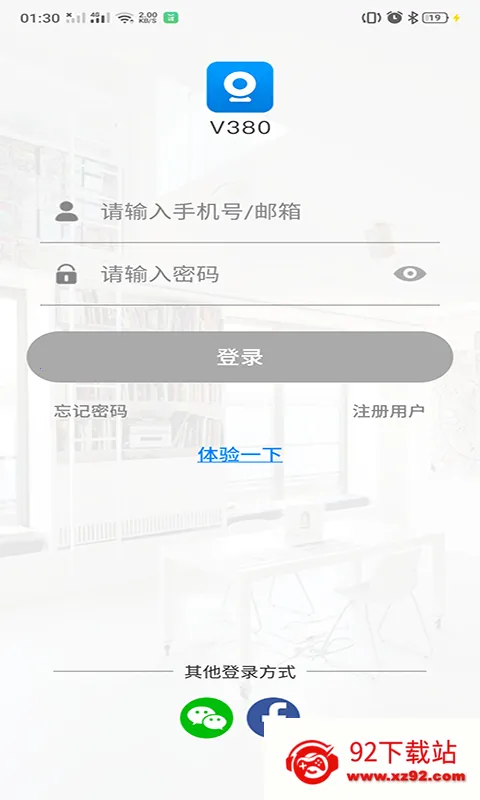The width and height of the screenshot is (480, 800).
Task: Tap the 登录 login button
Action: pos(240,357)
